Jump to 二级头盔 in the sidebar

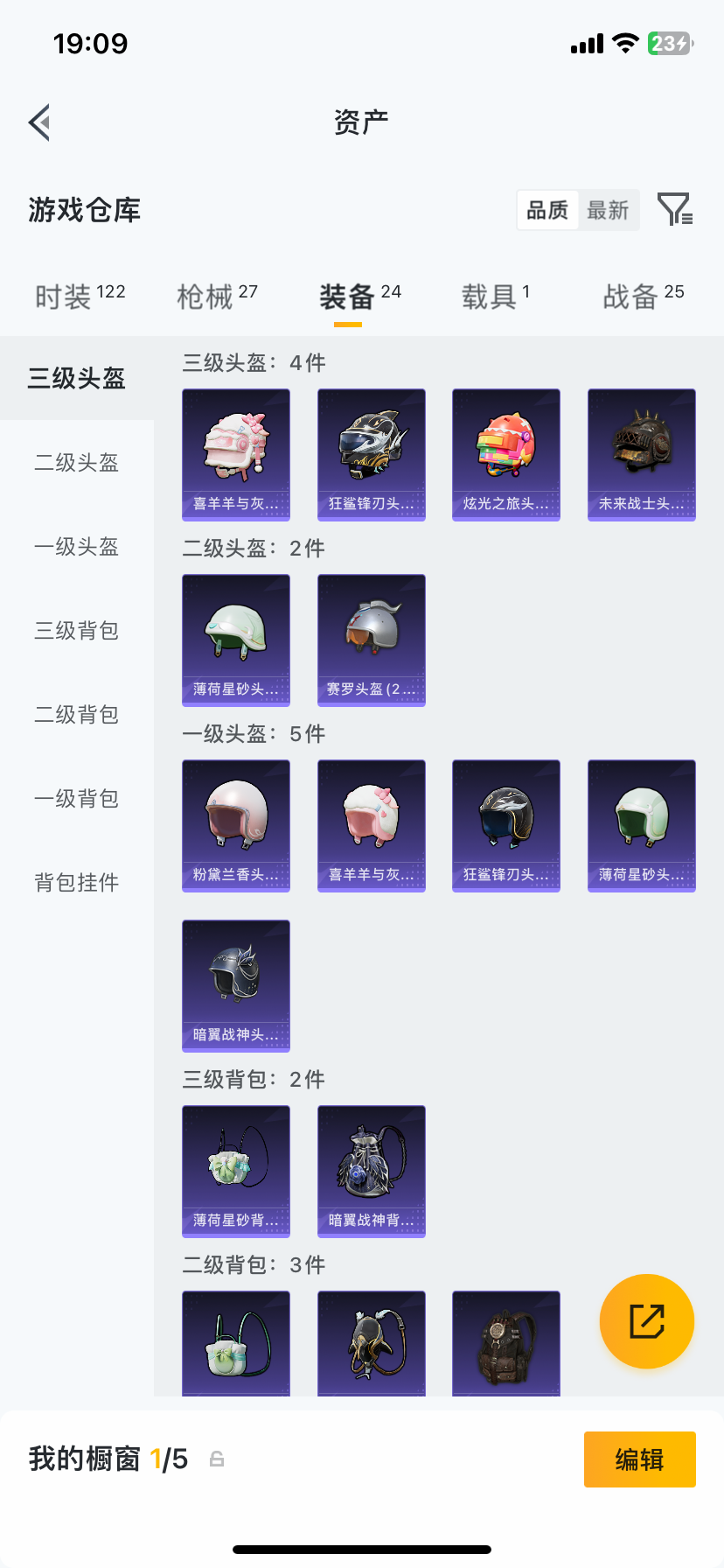[76, 462]
